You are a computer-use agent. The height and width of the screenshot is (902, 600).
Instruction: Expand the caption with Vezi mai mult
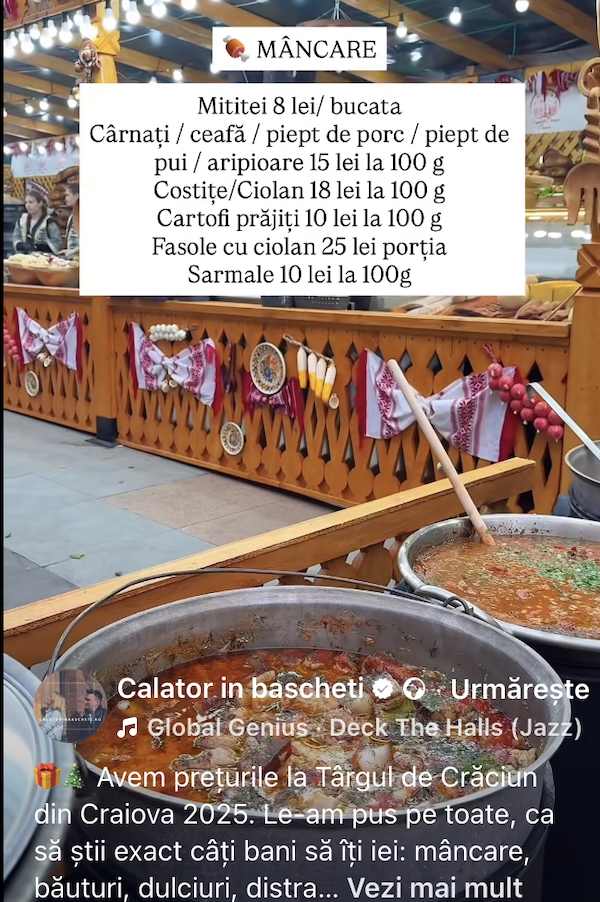click(435, 887)
